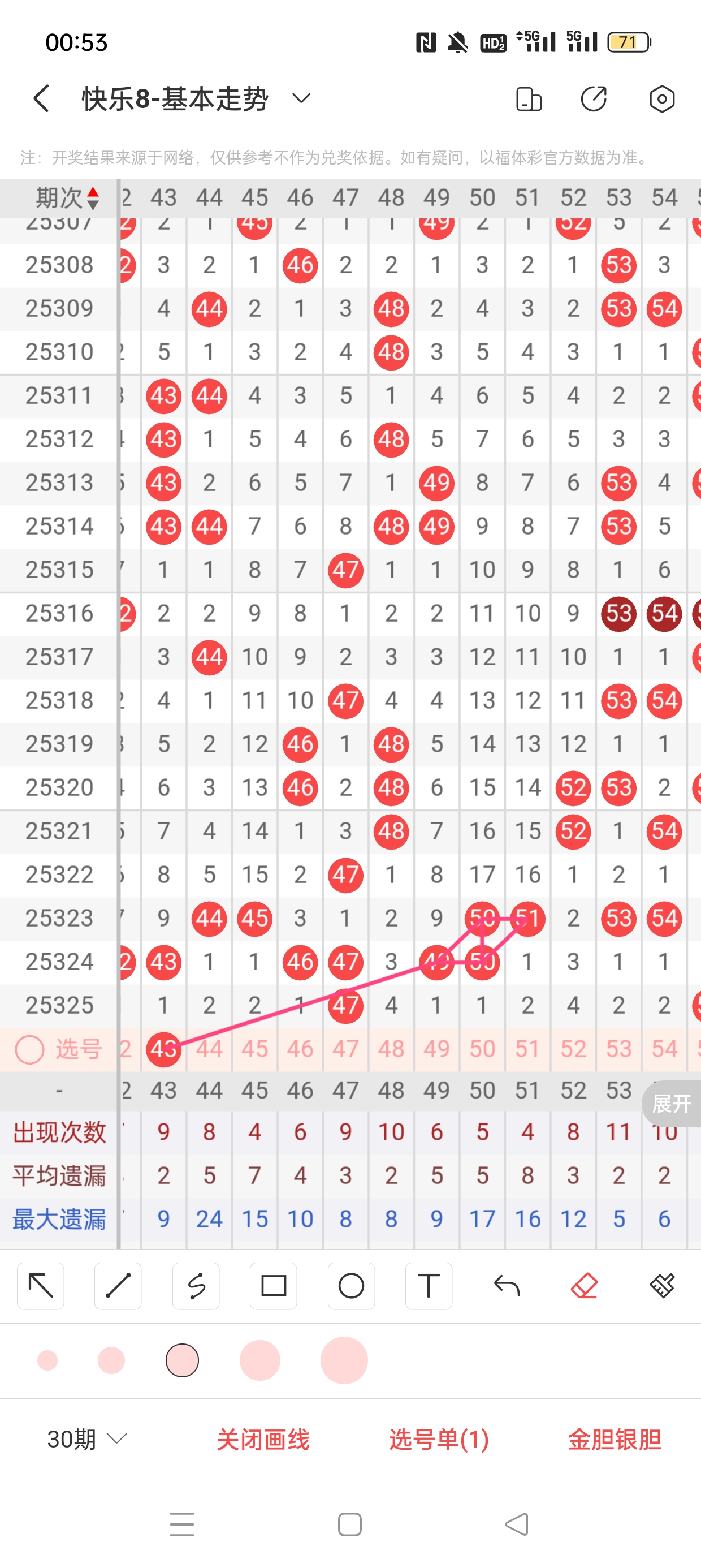701x1568 pixels.
Task: Tap the screen orientation icon in header
Action: click(x=528, y=99)
